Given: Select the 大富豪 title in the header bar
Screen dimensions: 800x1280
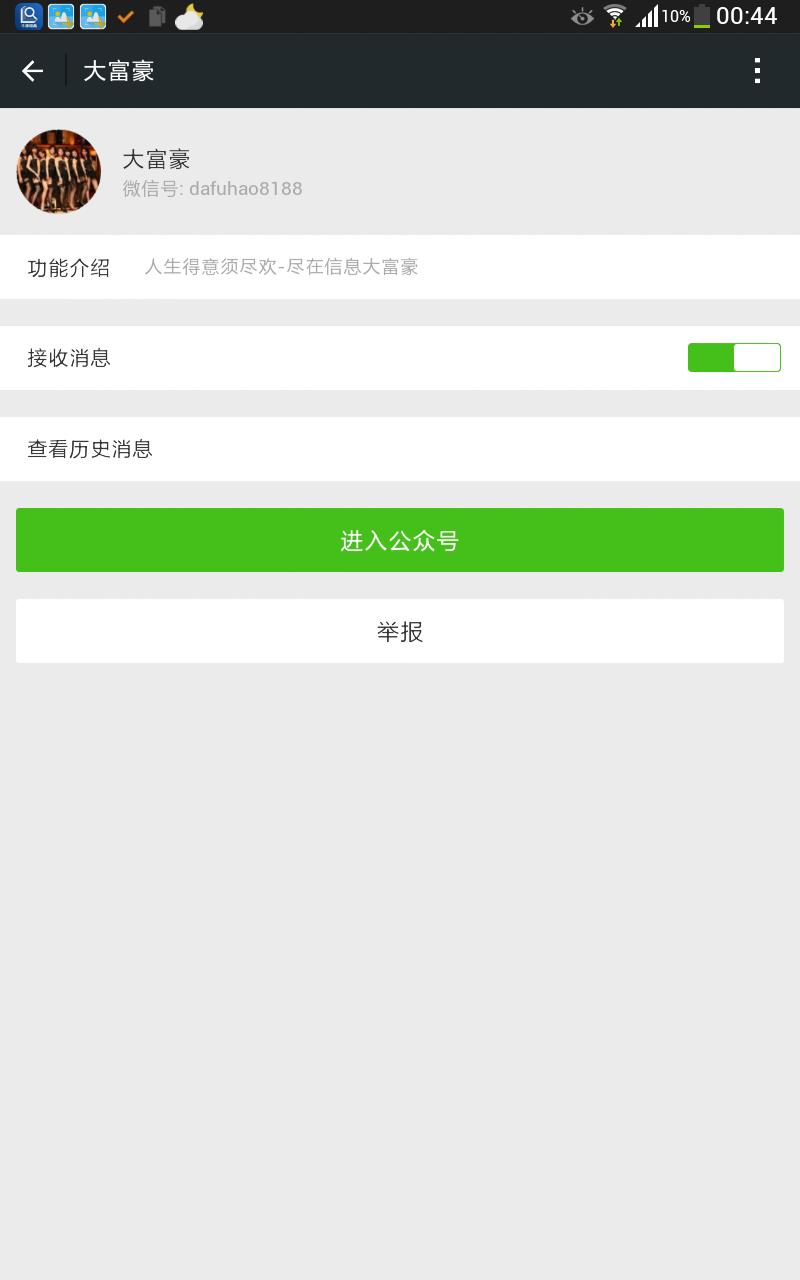Looking at the screenshot, I should coord(118,71).
